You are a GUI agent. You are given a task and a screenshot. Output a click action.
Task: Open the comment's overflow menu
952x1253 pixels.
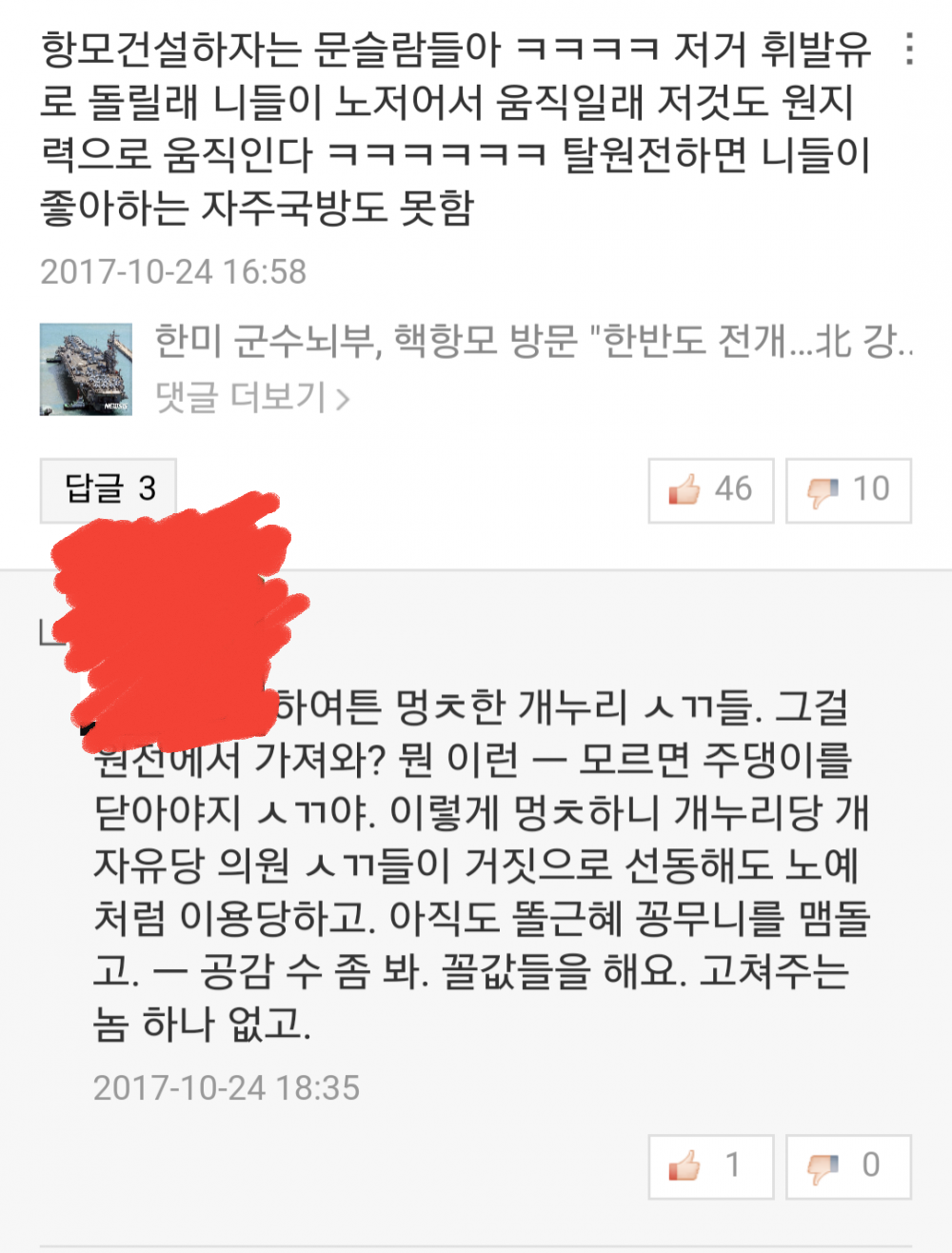click(909, 50)
